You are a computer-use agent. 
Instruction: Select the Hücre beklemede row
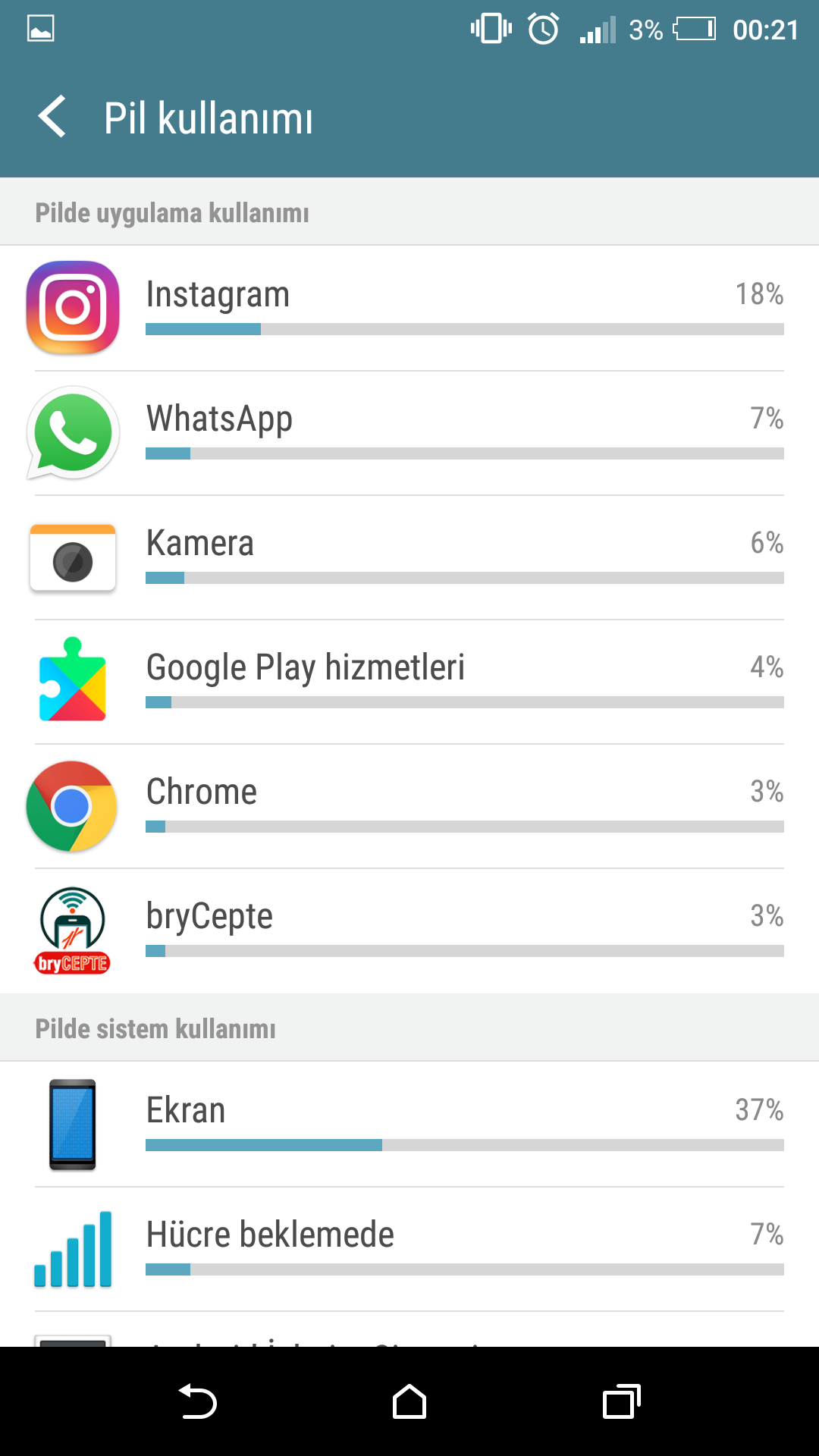[409, 1249]
